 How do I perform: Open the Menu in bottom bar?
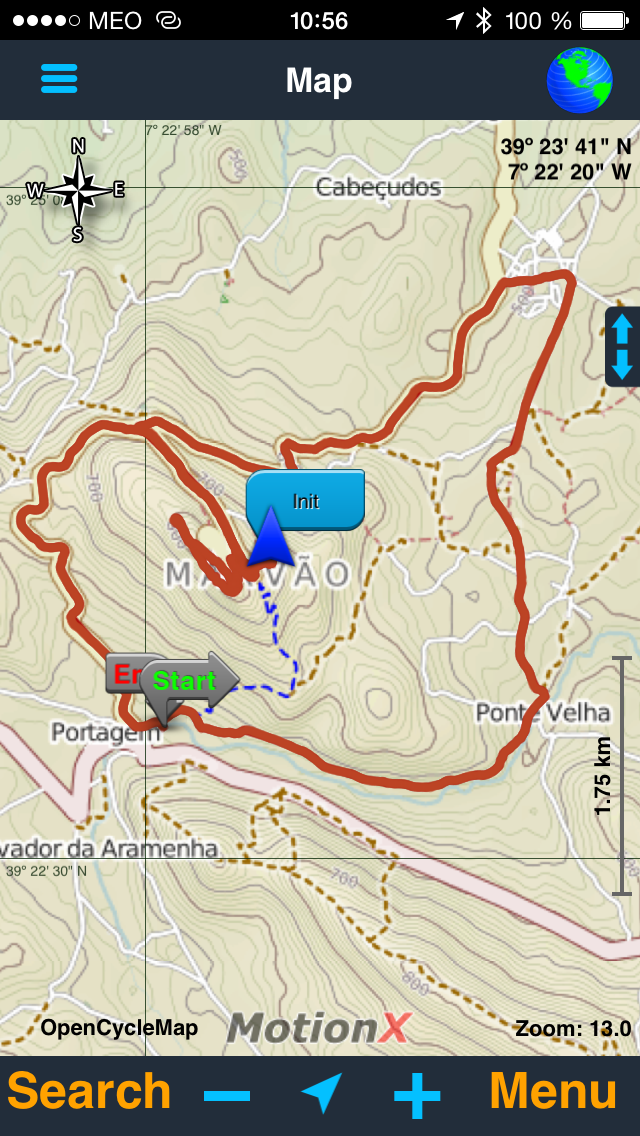(x=553, y=1091)
